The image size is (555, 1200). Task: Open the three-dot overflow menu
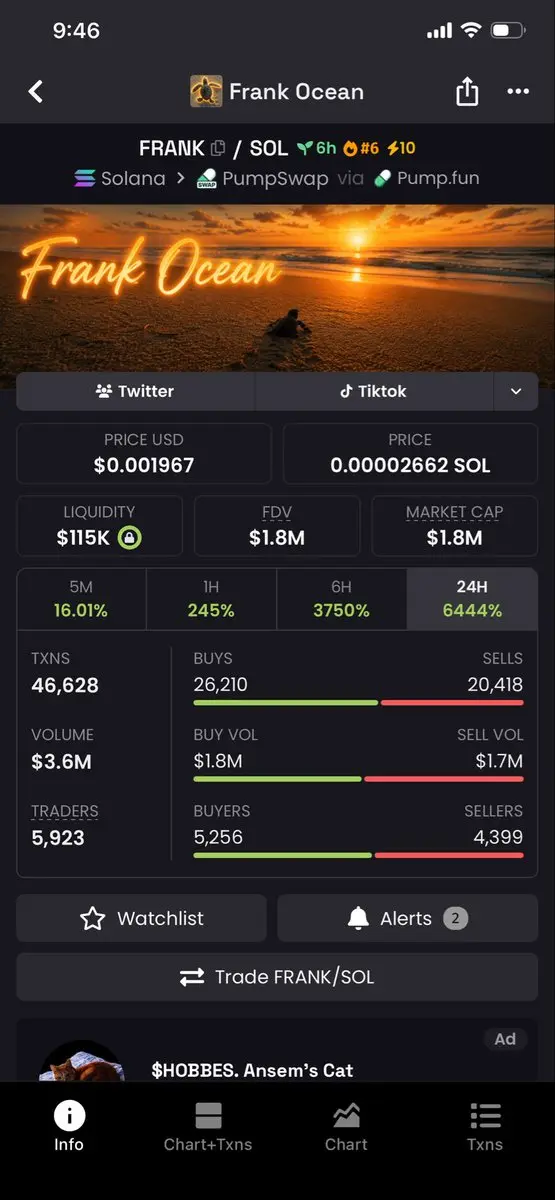coord(518,92)
